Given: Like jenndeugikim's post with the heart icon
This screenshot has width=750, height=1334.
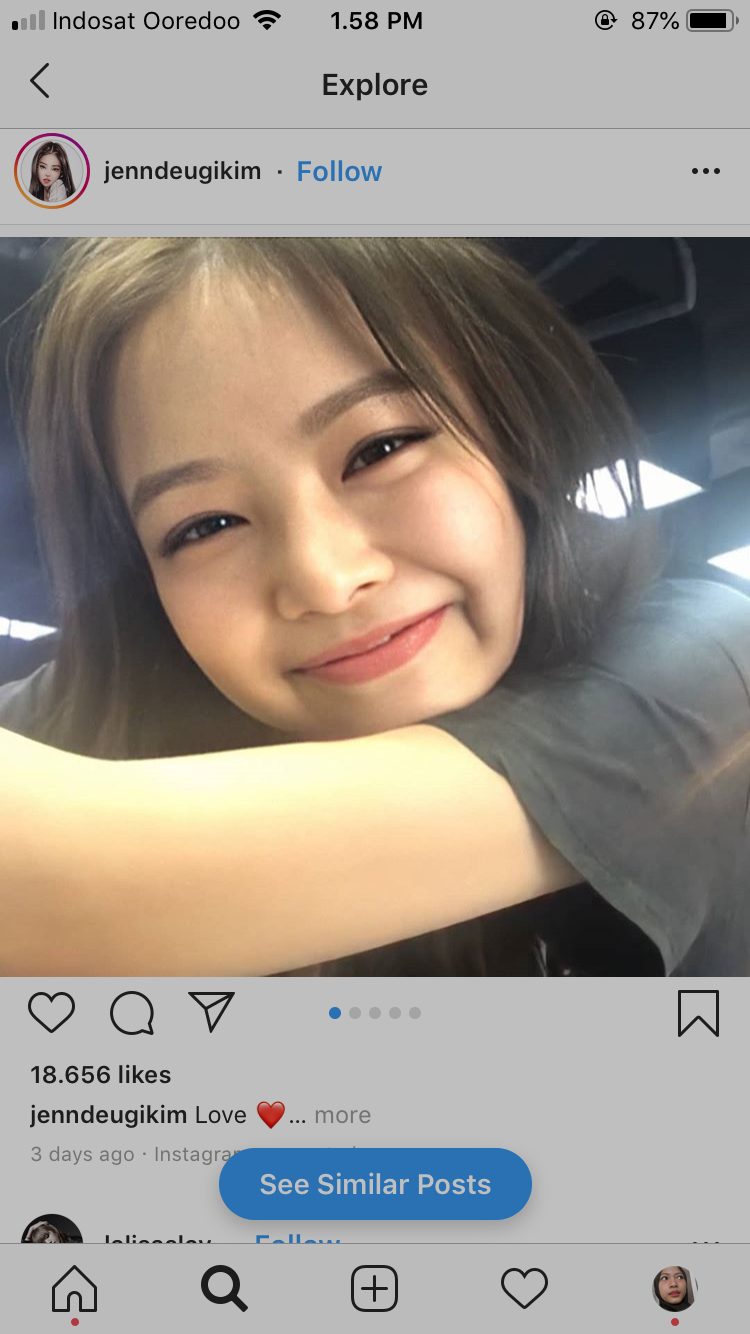Looking at the screenshot, I should 52,1012.
